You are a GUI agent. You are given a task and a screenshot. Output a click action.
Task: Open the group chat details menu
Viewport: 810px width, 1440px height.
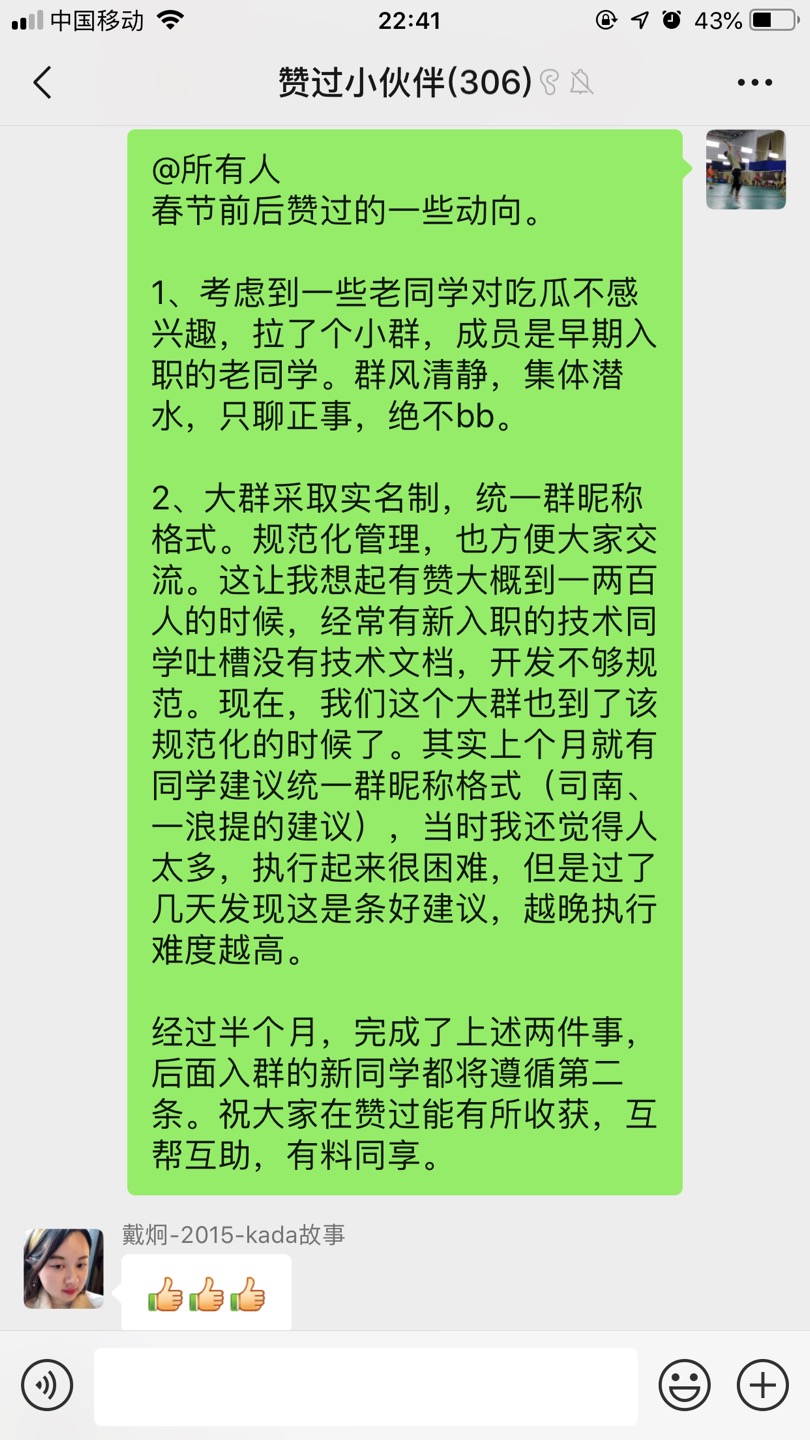click(x=755, y=83)
